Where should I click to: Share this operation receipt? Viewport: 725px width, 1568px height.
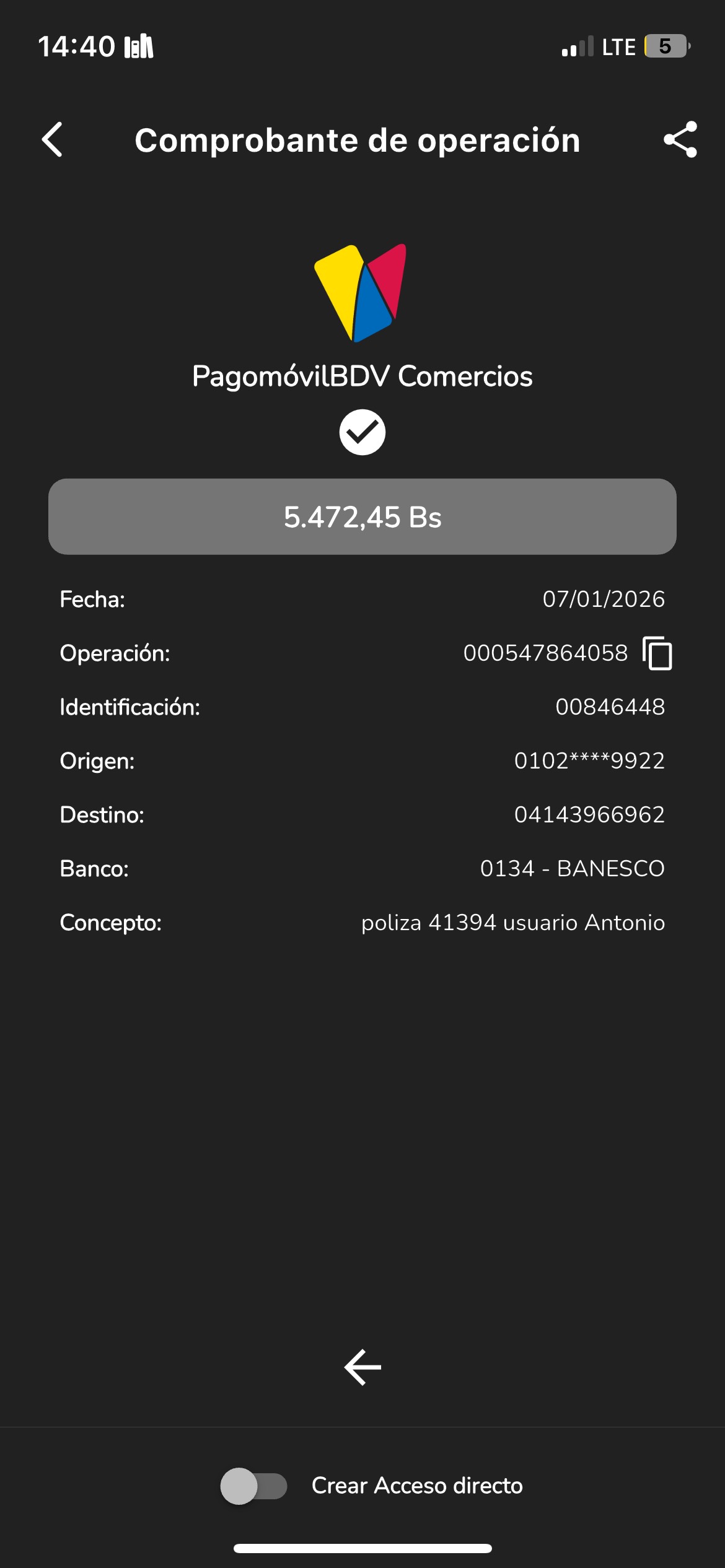[680, 140]
